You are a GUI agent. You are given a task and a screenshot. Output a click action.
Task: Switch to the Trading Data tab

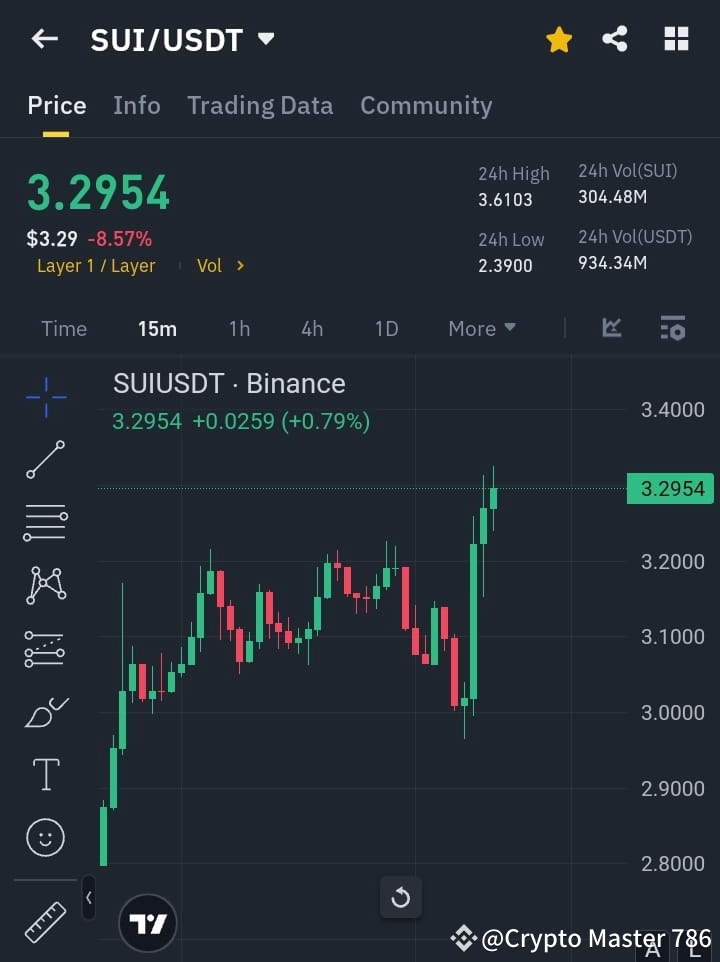point(260,105)
